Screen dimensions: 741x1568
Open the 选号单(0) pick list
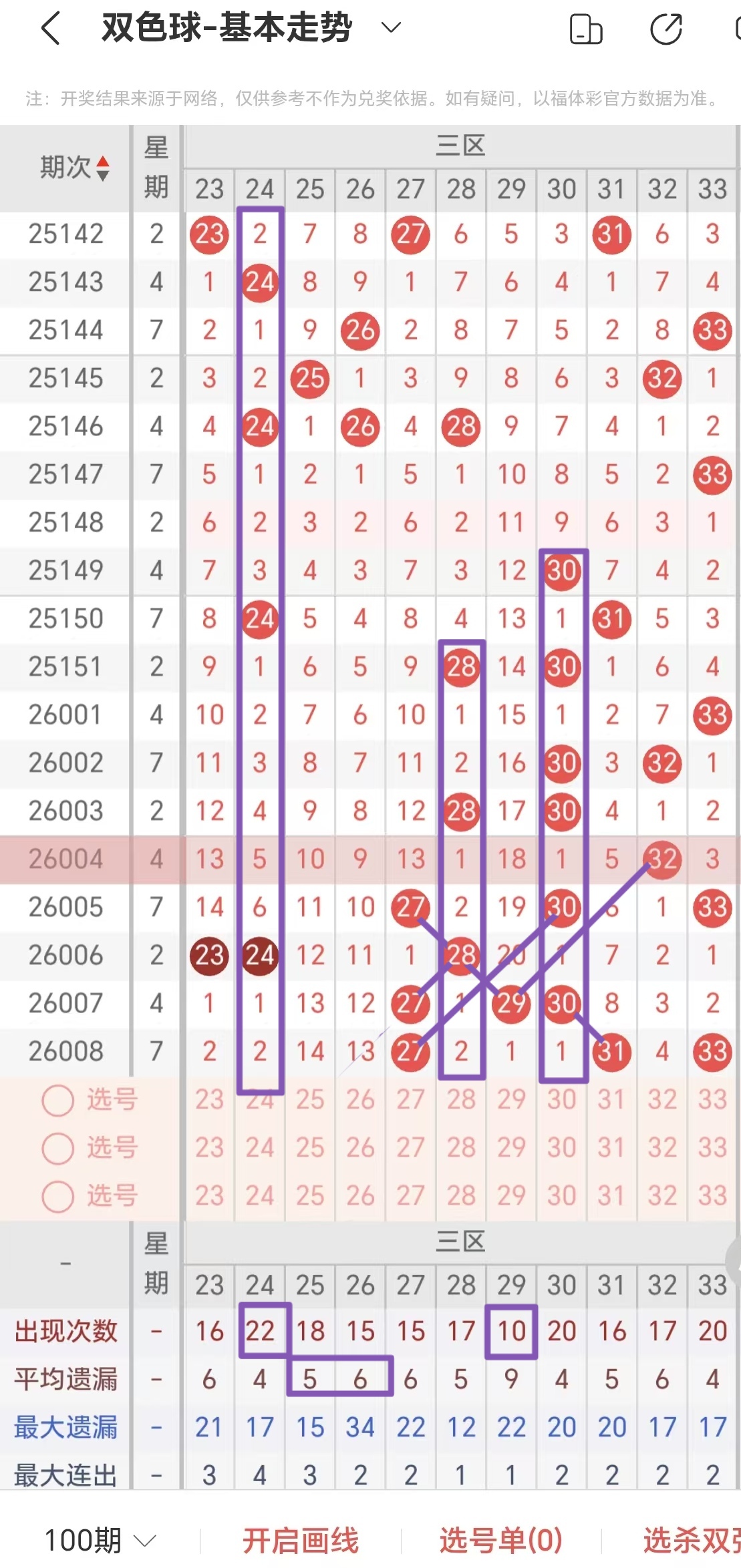500,1541
